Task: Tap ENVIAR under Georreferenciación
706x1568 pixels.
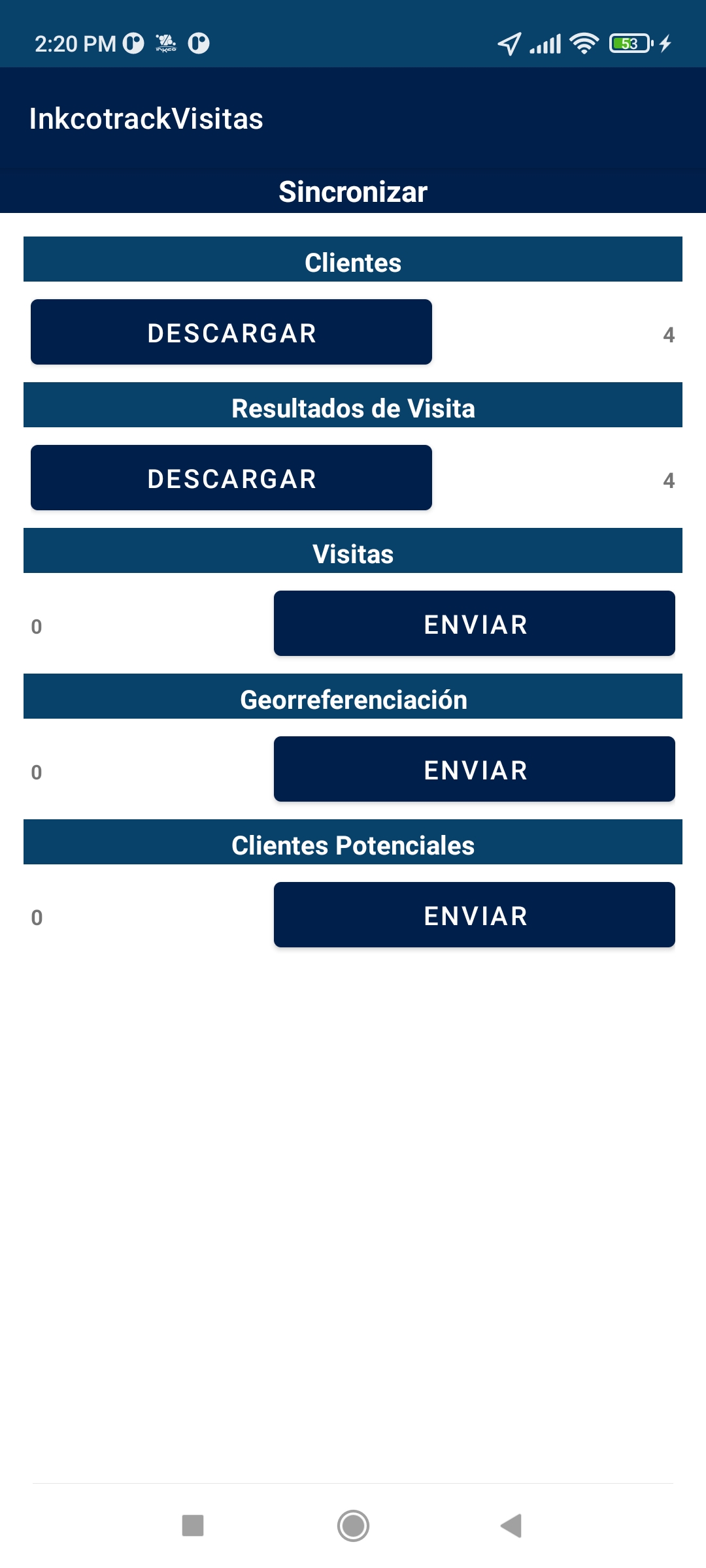Action: tap(475, 769)
